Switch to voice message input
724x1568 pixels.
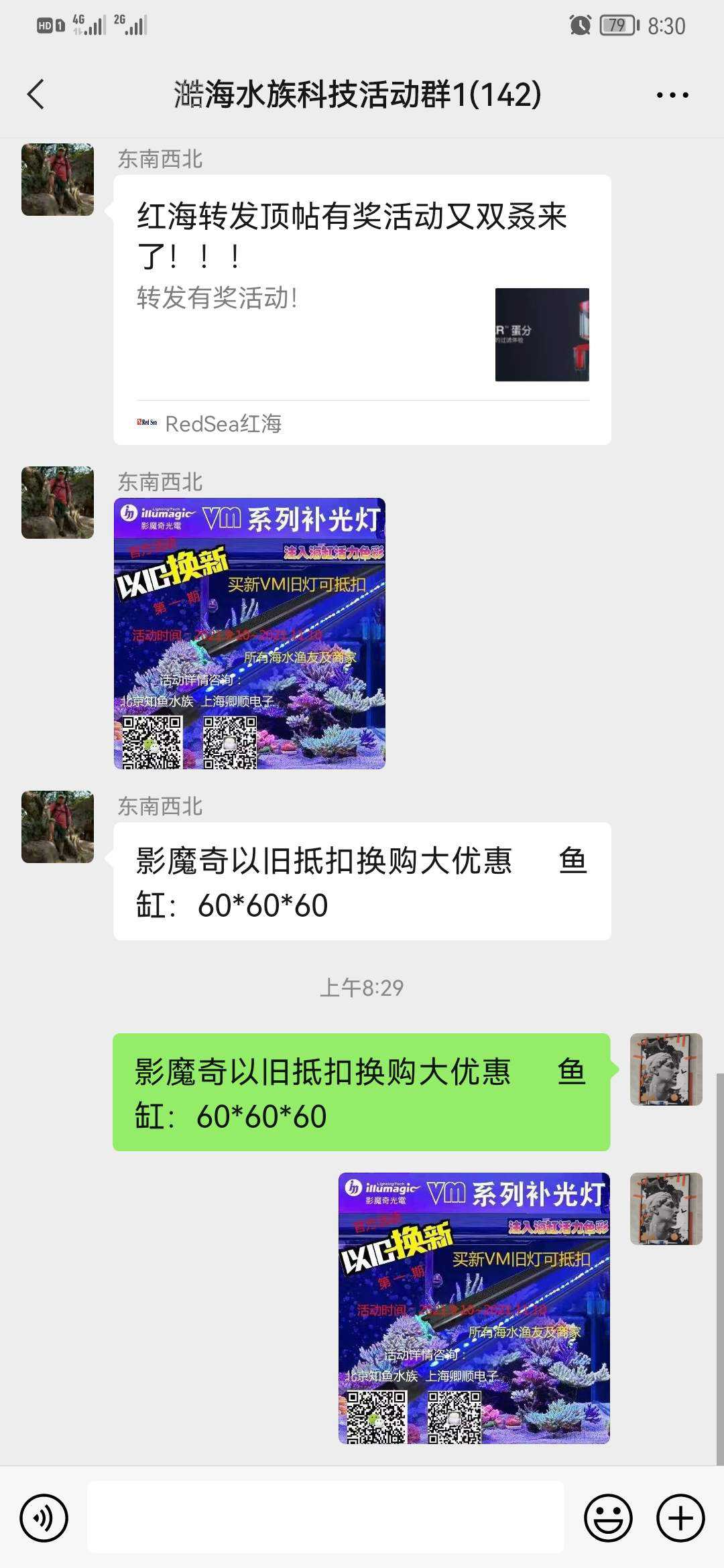point(44,1518)
